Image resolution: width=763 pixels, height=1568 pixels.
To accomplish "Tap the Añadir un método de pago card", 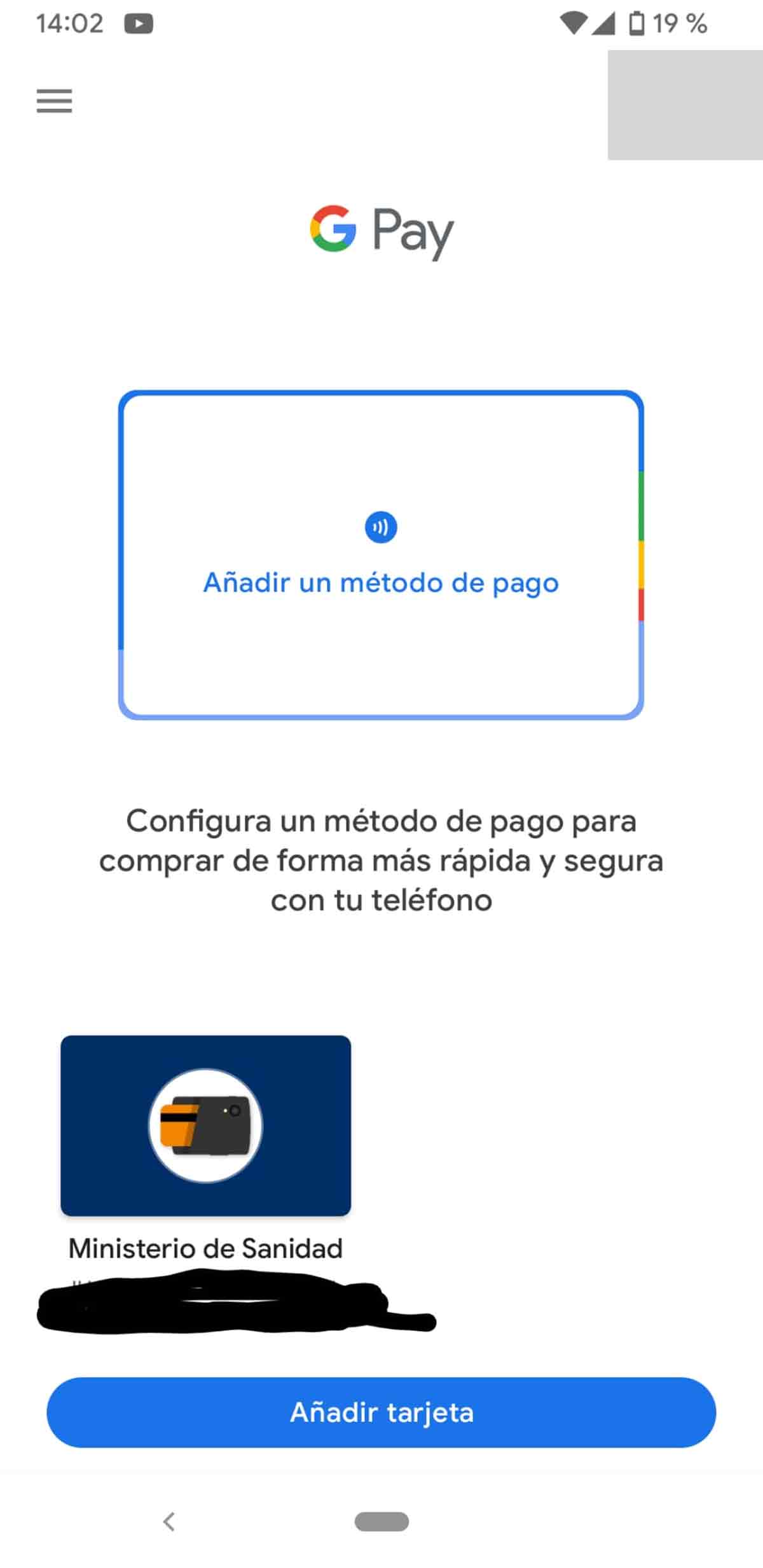I will click(381, 555).
